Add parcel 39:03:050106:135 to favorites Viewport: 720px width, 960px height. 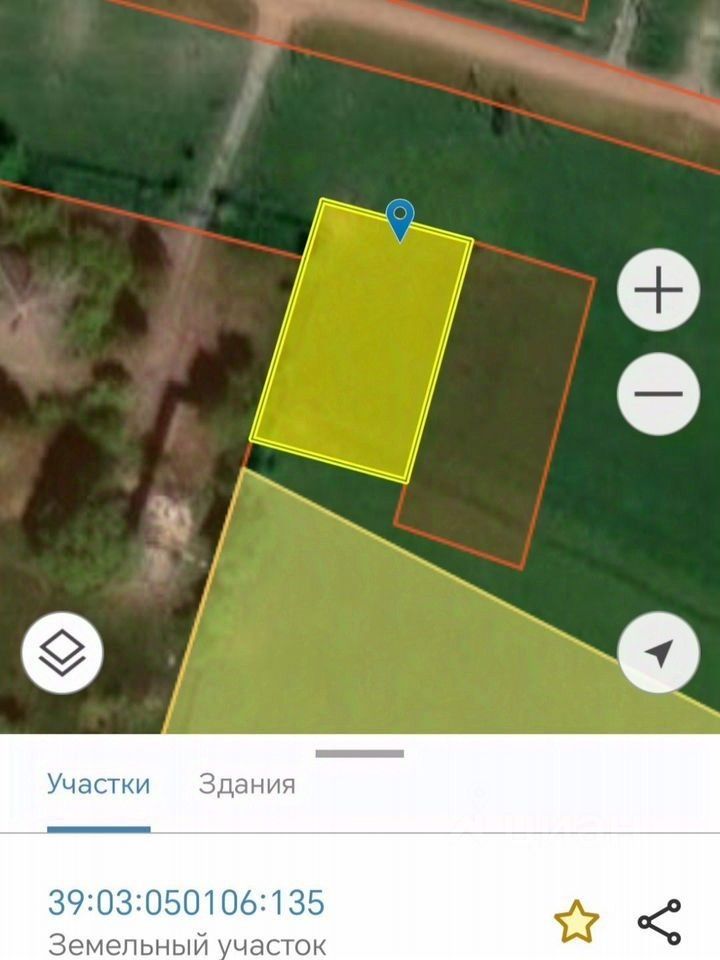[x=577, y=921]
